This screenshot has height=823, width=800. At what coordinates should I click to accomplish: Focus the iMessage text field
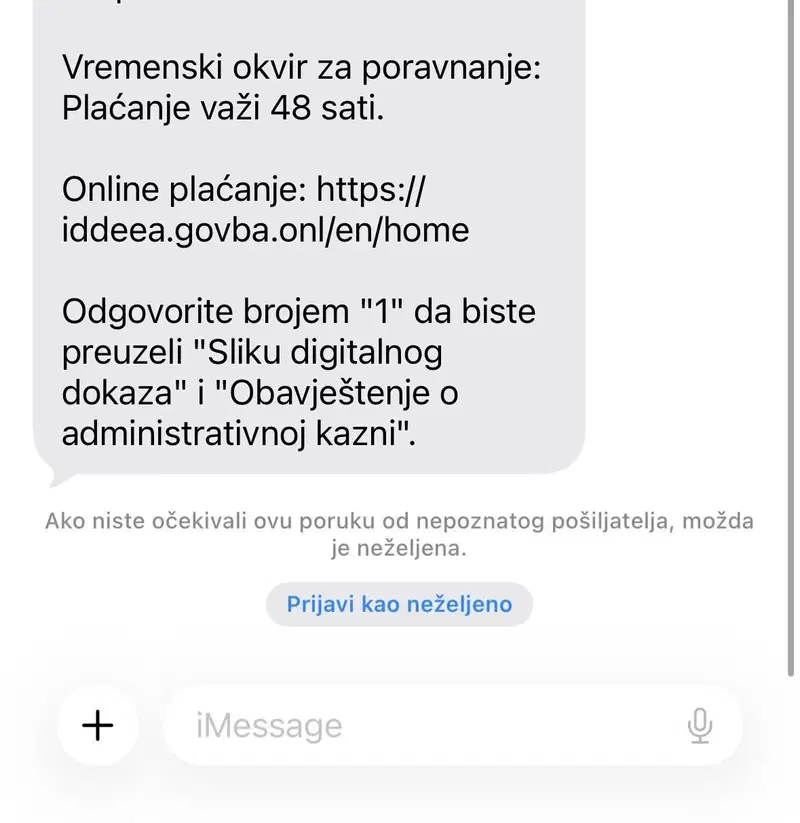420,725
